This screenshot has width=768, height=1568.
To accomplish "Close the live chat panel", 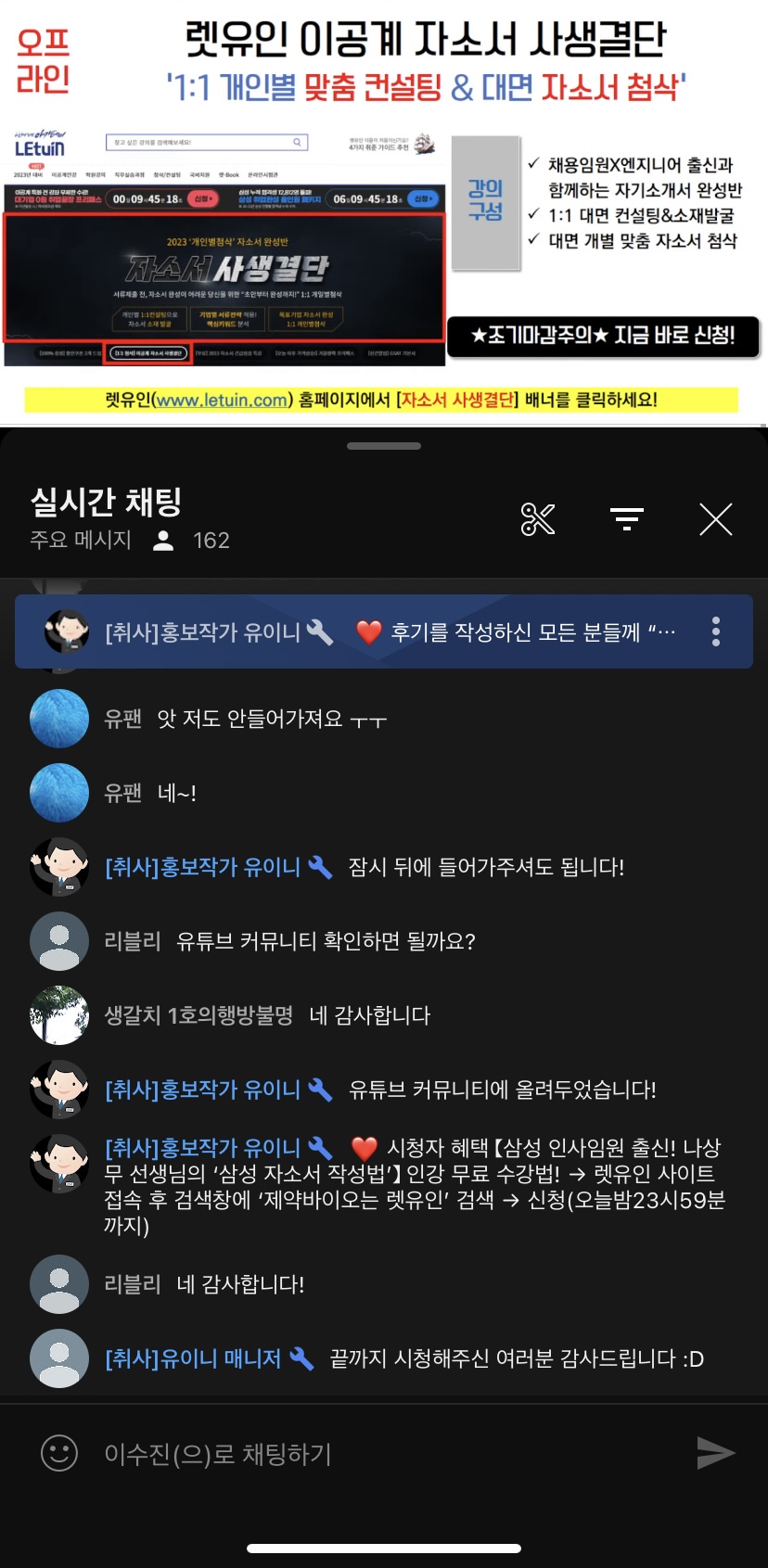I will coord(715,519).
